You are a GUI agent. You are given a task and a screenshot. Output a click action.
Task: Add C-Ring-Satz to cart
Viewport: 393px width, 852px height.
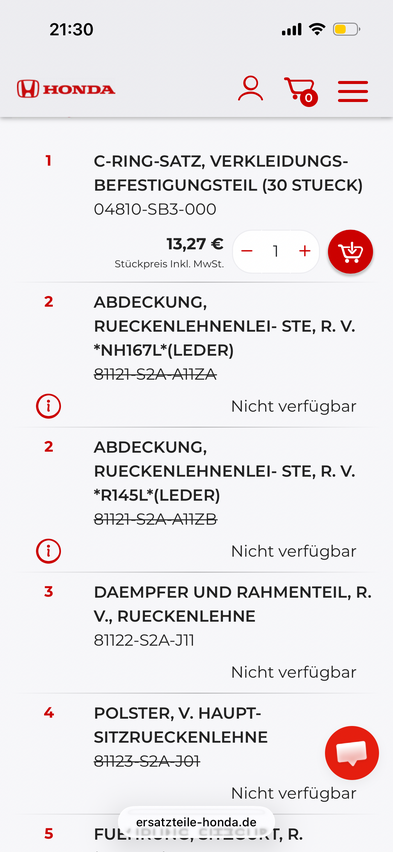(x=351, y=252)
